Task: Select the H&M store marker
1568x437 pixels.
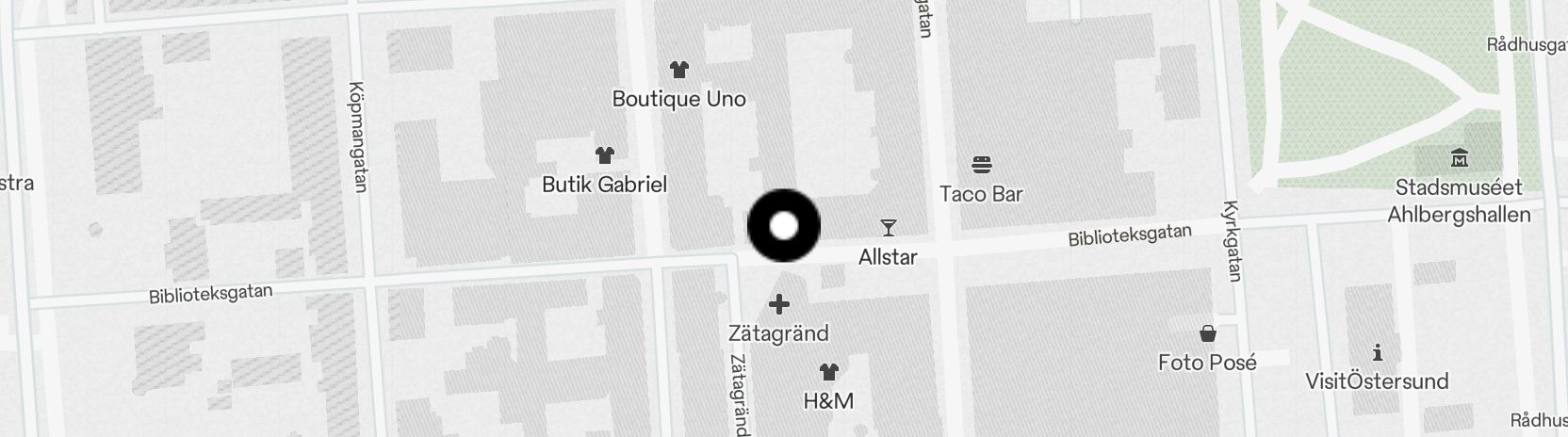Action: pyautogui.click(x=828, y=373)
